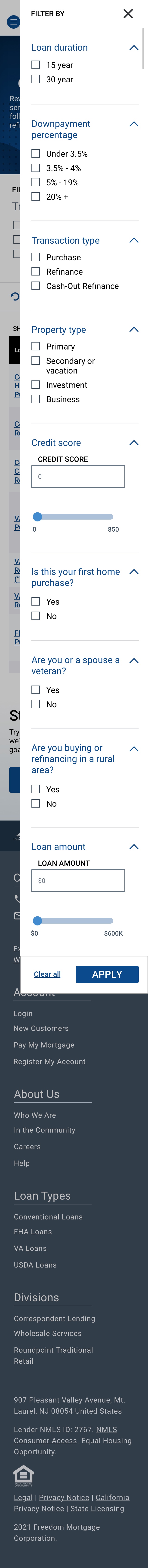
Task: Collapse the Transaction type section
Action: click(134, 240)
